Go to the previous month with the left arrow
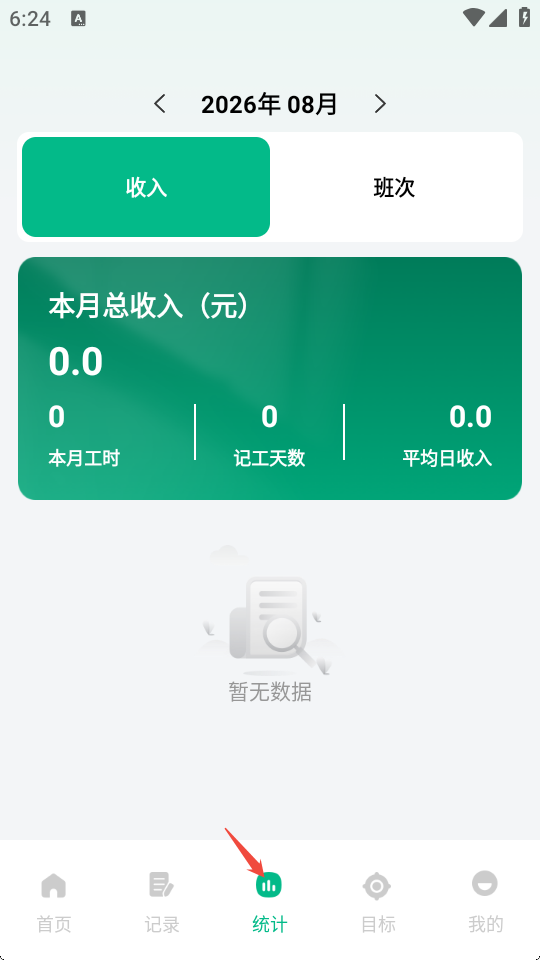Viewport: 540px width, 960px height. click(160, 104)
